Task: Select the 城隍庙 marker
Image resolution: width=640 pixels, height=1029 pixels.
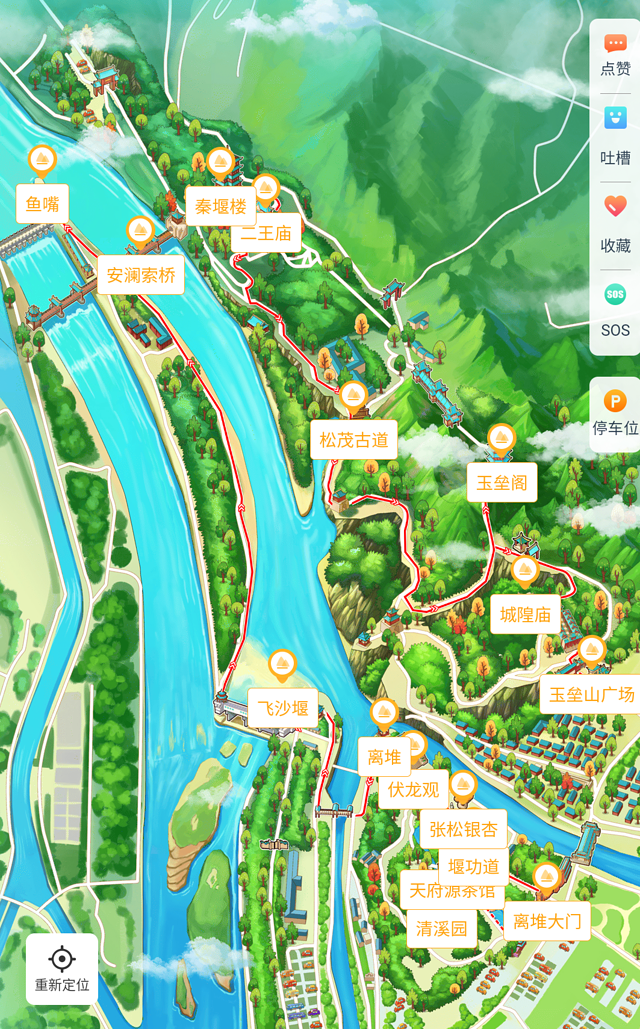Action: pos(525,614)
